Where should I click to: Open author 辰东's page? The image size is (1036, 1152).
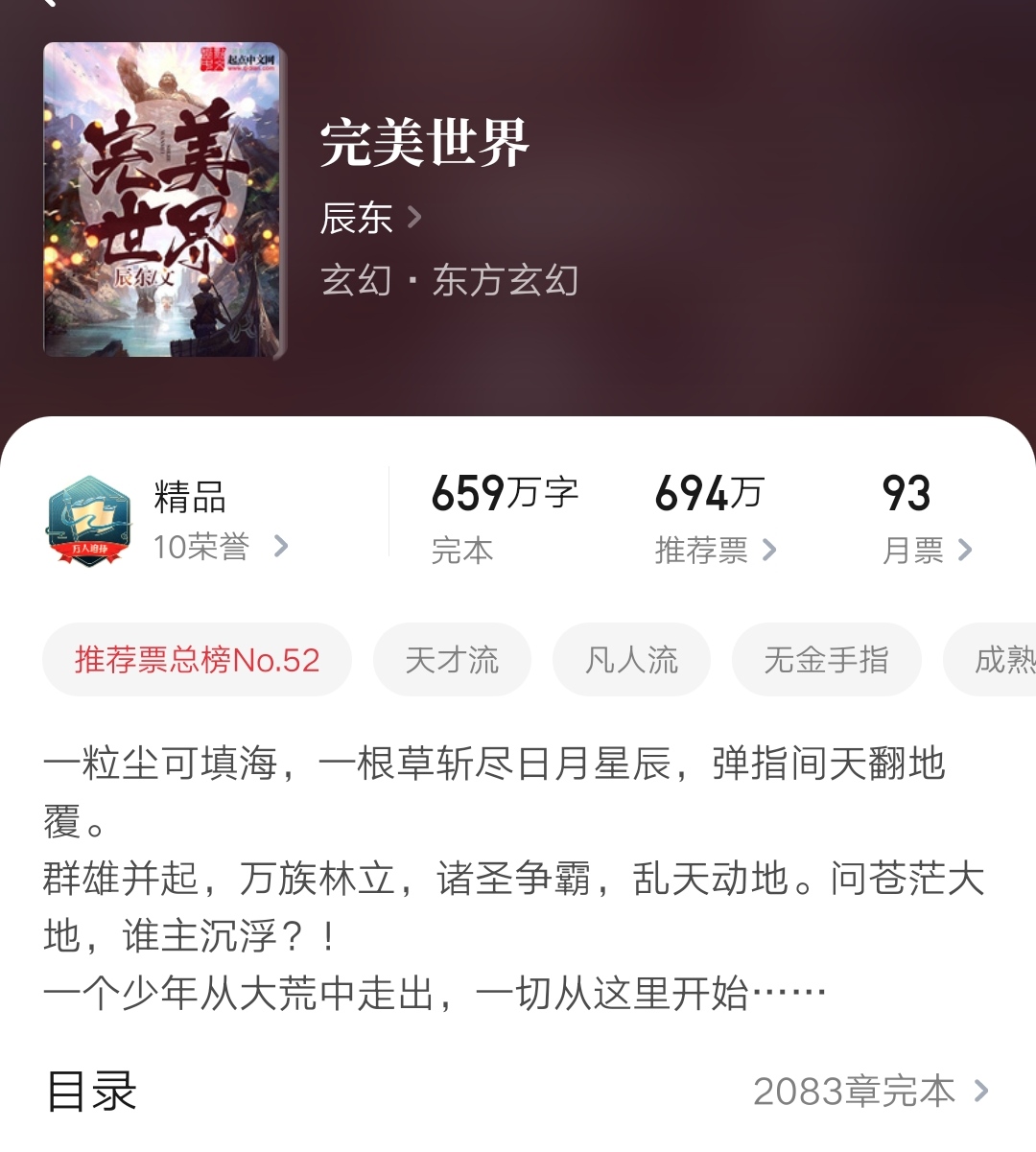coord(370,219)
